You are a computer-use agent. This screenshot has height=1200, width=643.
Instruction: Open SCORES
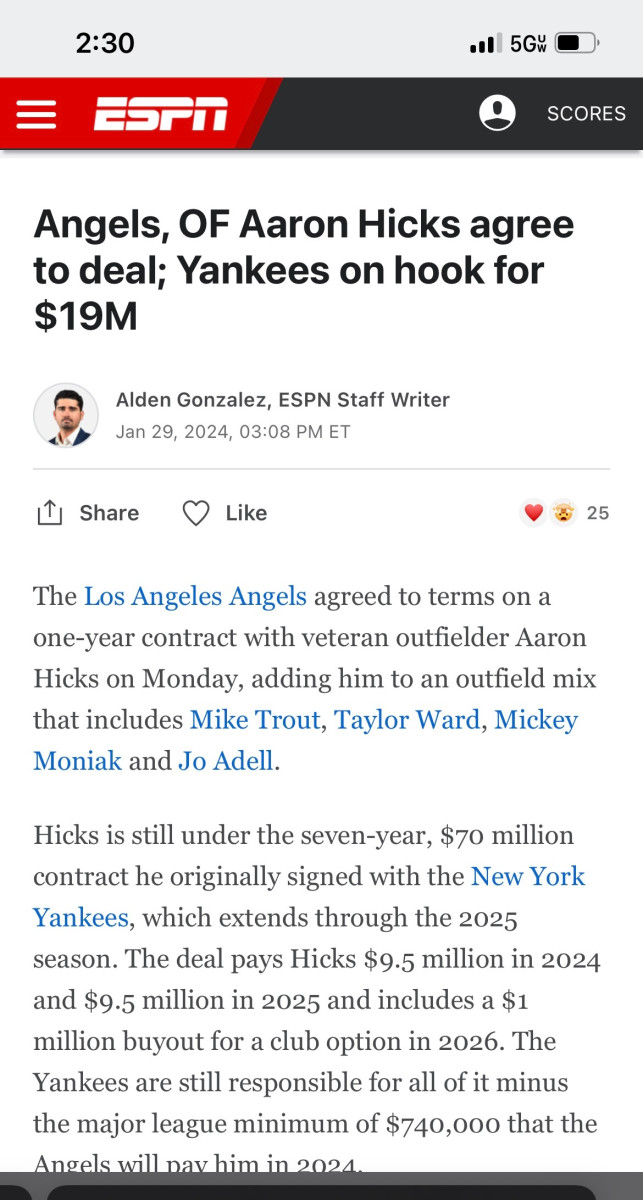[586, 113]
